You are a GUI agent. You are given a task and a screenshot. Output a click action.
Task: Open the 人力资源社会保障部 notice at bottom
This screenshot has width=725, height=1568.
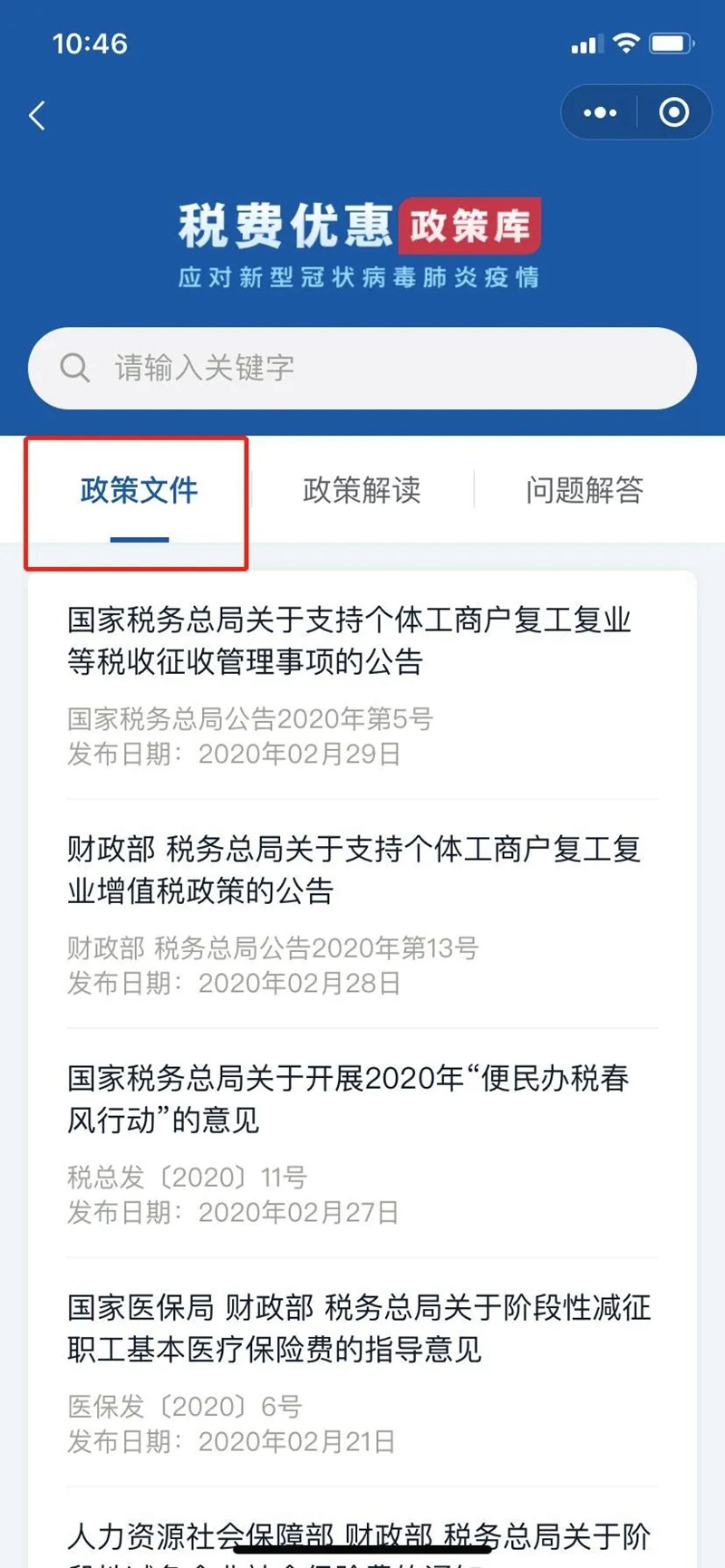358,1537
